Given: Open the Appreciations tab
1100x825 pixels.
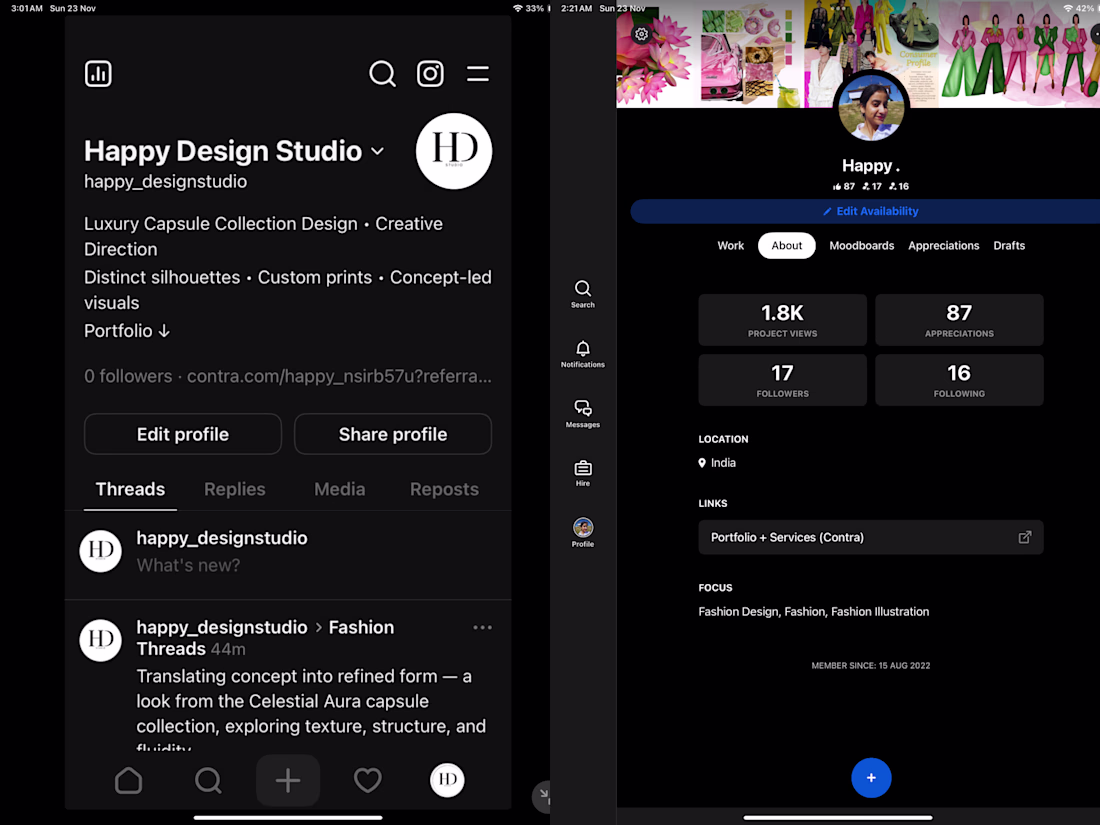Looking at the screenshot, I should [x=943, y=245].
